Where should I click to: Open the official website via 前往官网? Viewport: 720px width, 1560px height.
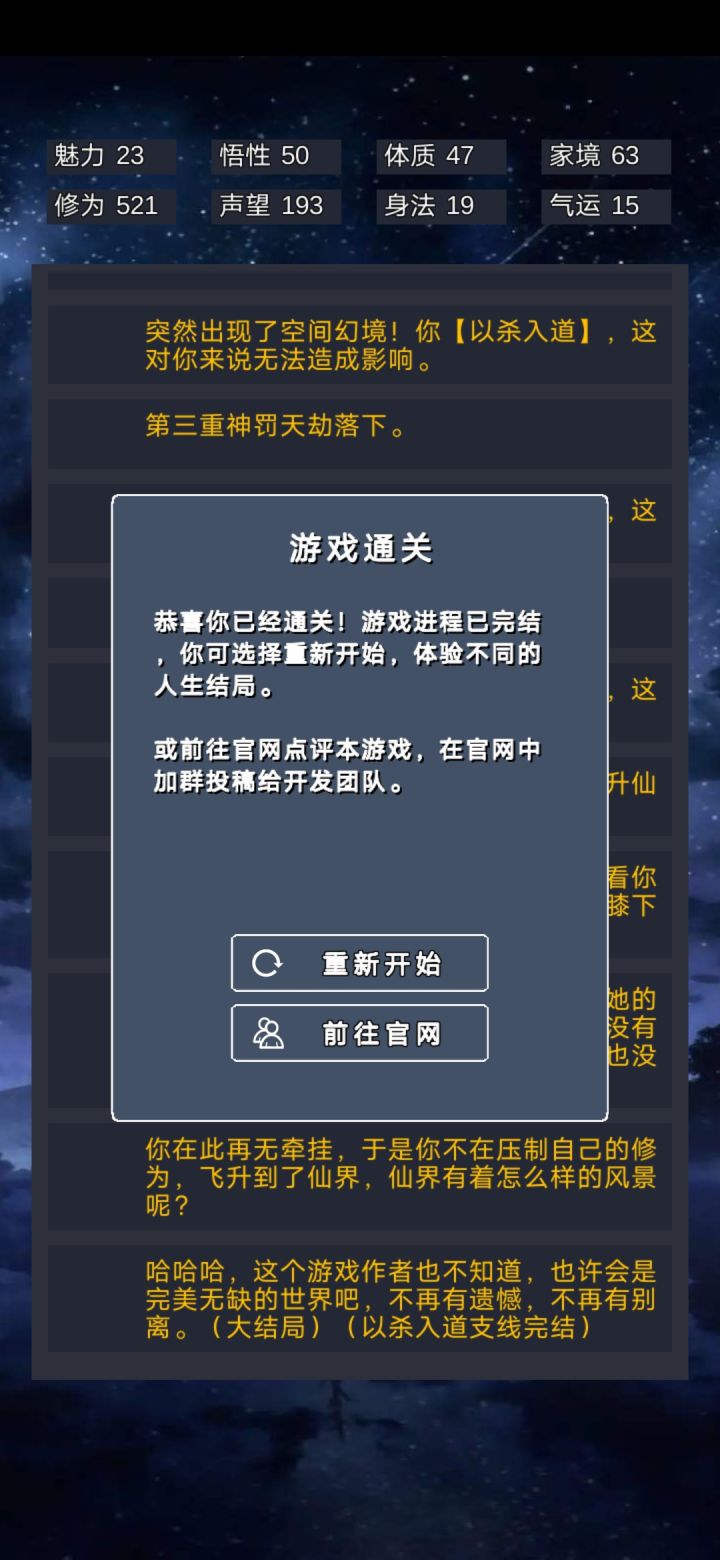pyautogui.click(x=360, y=1032)
